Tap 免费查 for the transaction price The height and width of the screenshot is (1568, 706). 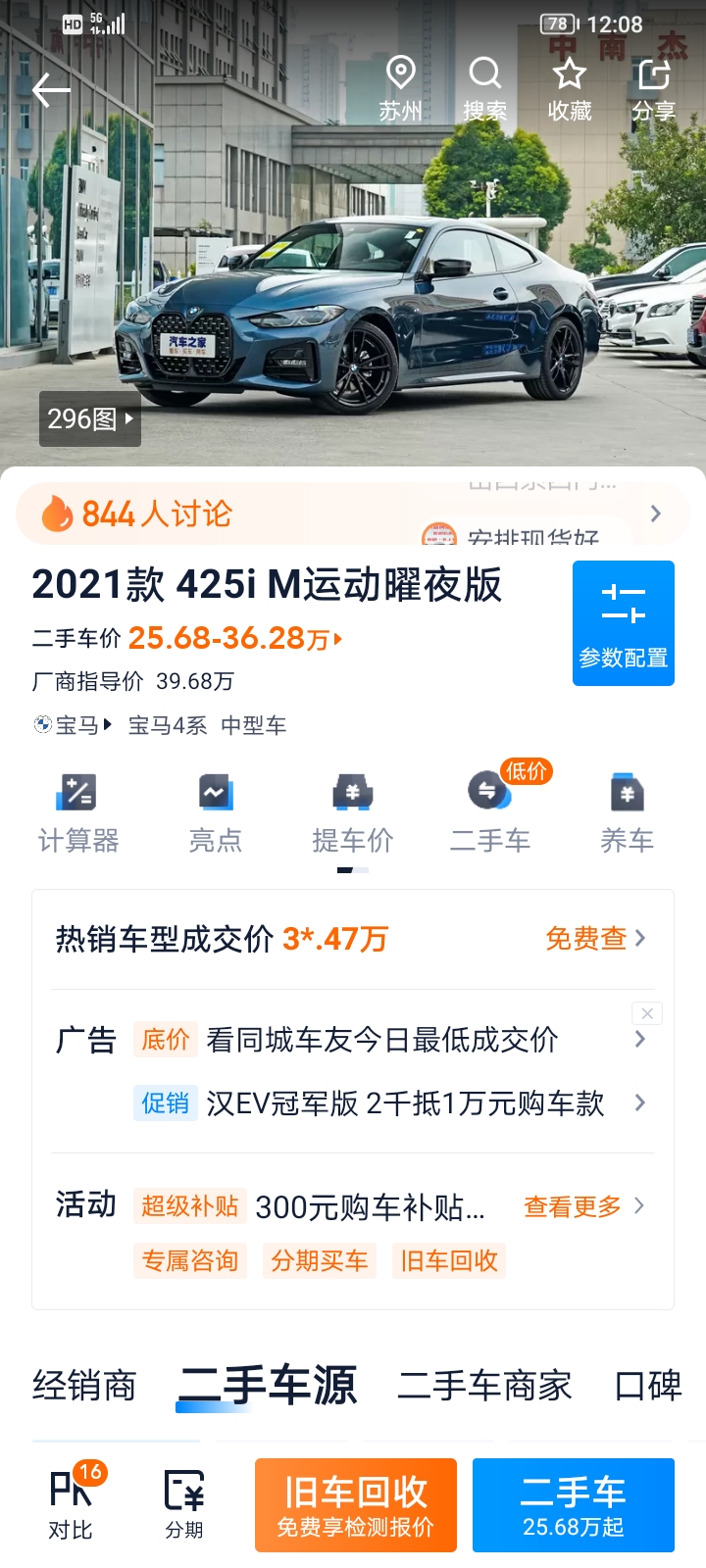[x=595, y=939]
